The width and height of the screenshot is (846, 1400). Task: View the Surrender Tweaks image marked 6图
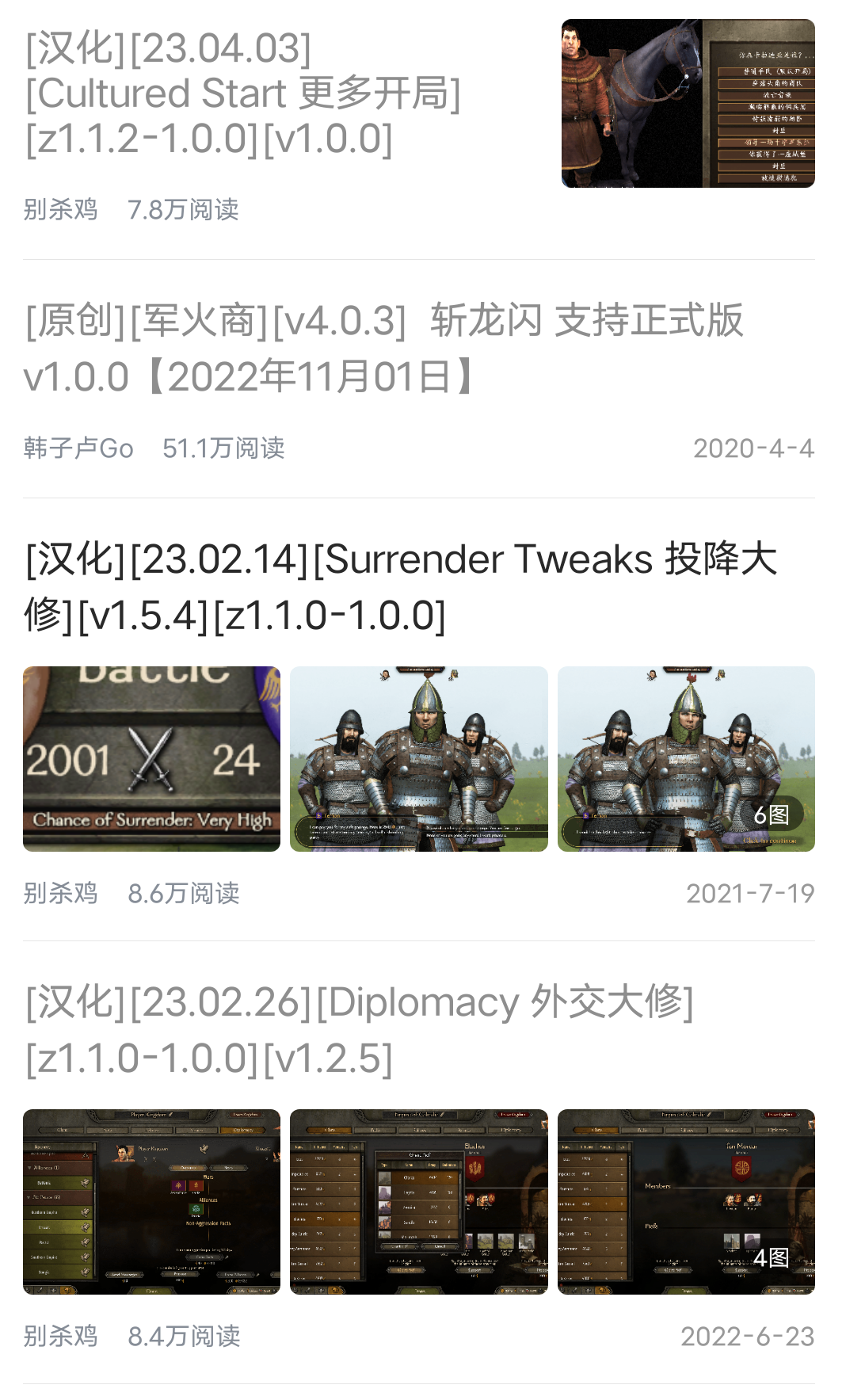pos(686,759)
